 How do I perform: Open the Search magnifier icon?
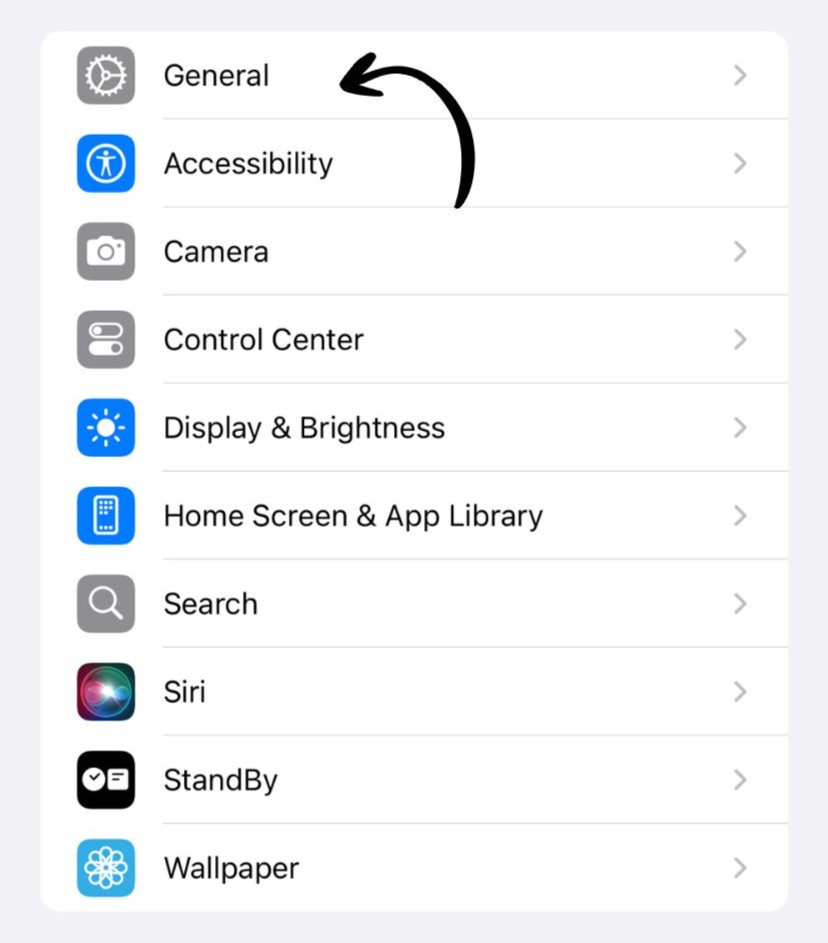point(105,603)
